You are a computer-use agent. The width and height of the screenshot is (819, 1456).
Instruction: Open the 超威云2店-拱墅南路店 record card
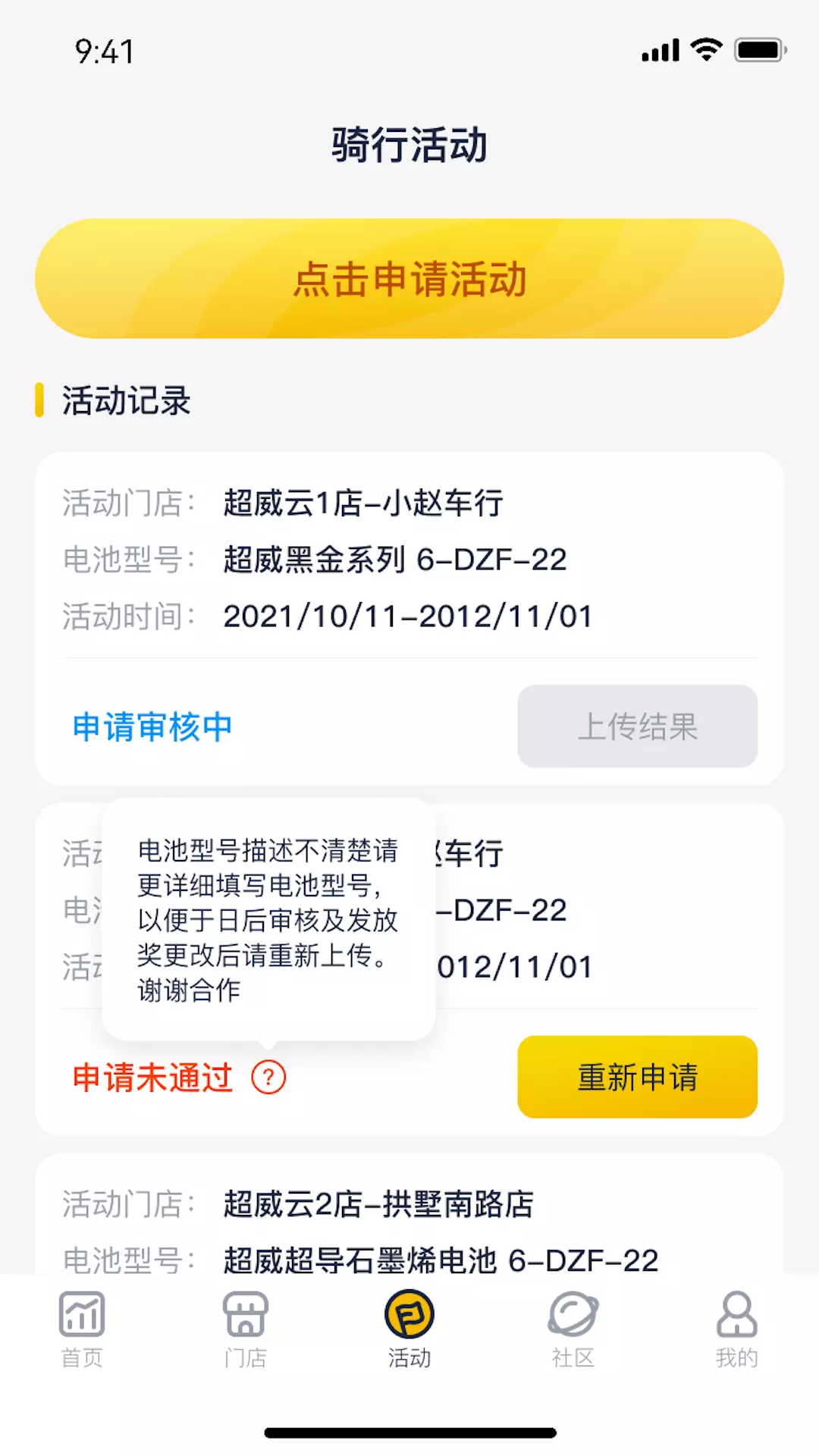click(x=409, y=1214)
